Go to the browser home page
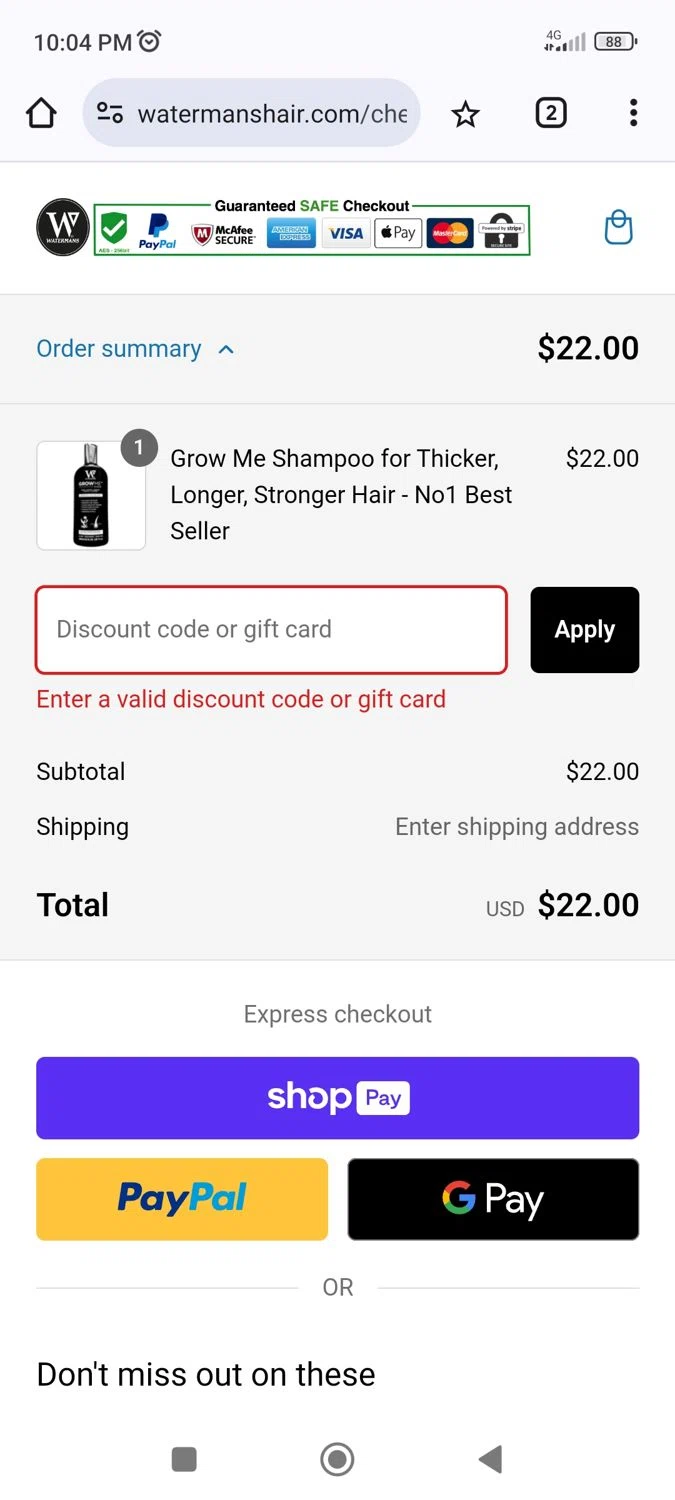 click(x=41, y=114)
